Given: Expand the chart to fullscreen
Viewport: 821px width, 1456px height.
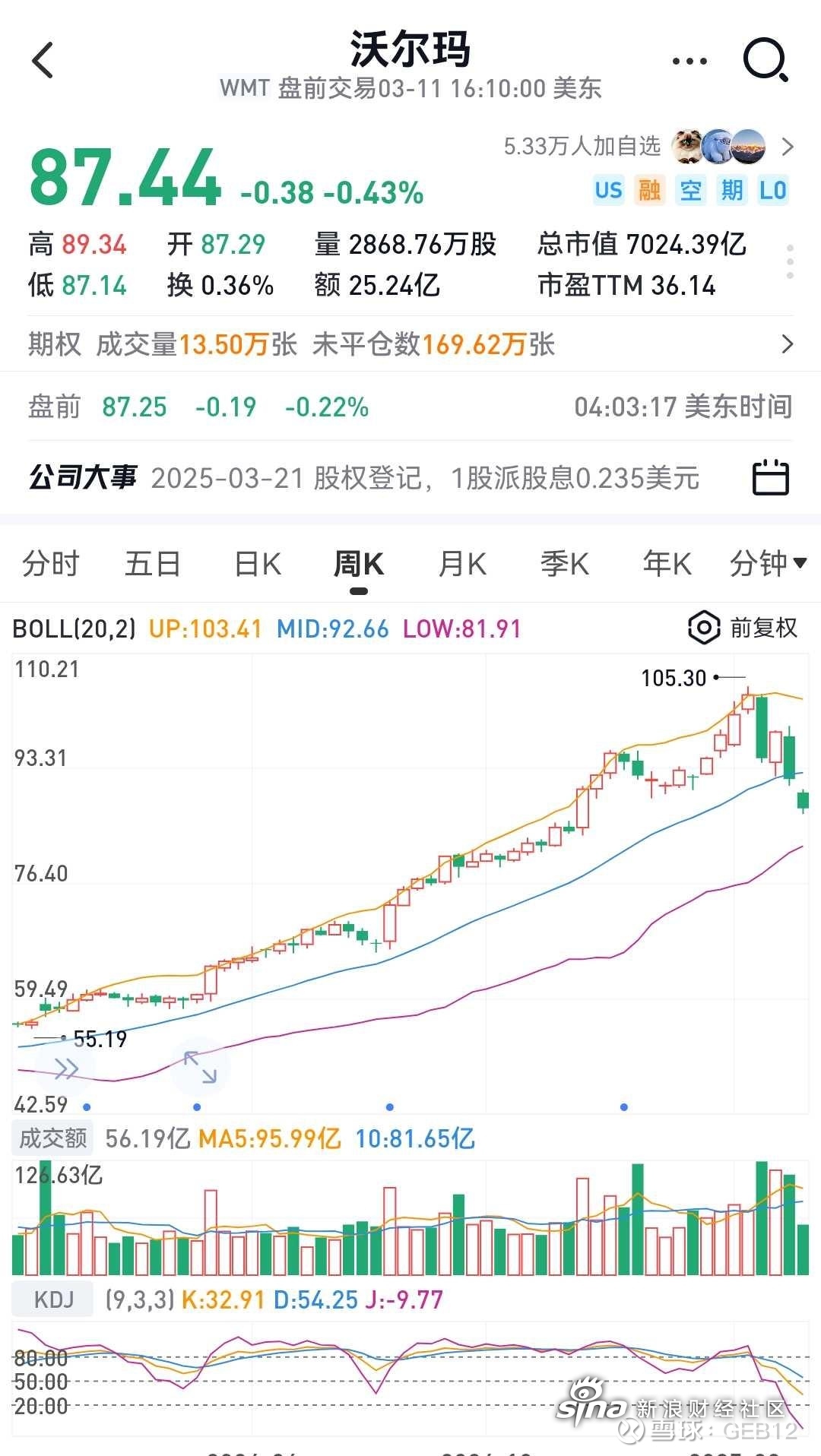Looking at the screenshot, I should click(200, 1067).
